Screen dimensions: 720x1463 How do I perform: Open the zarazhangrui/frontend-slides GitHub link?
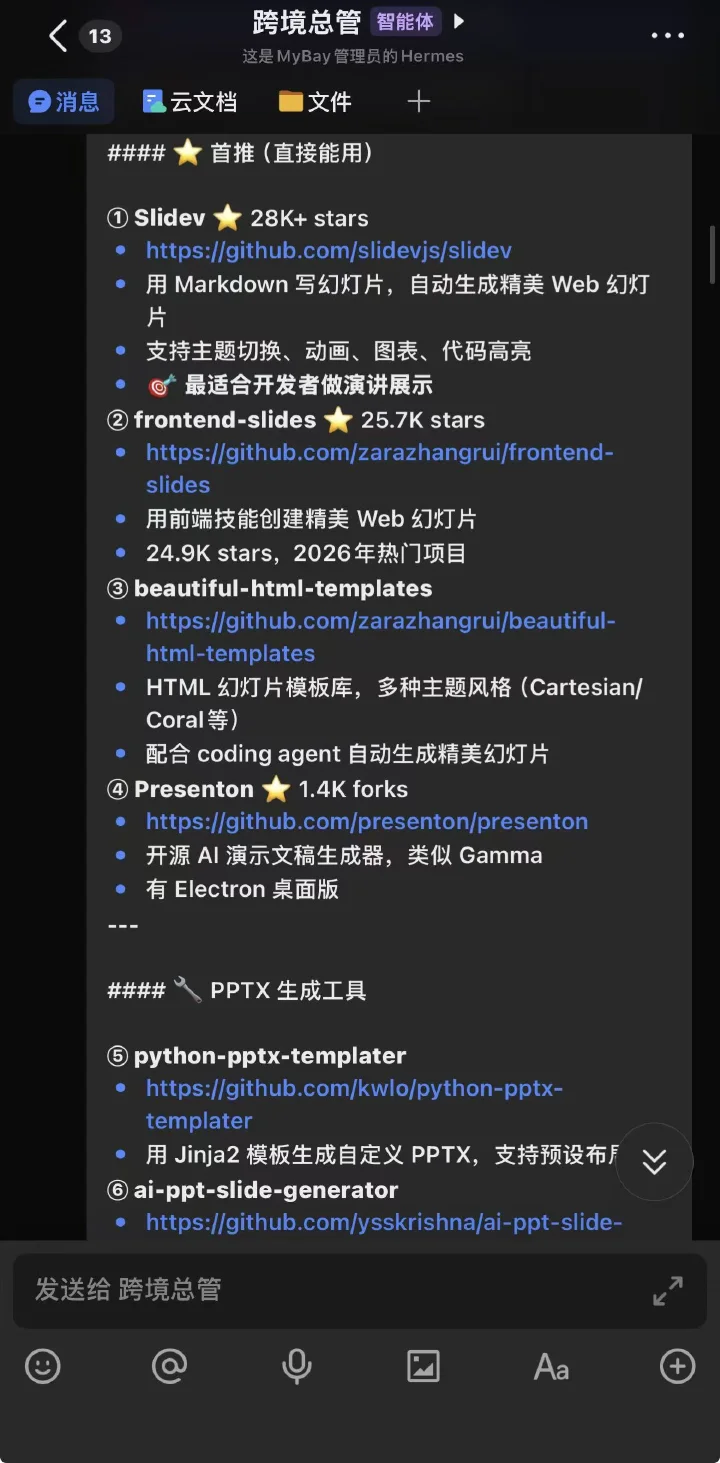380,468
